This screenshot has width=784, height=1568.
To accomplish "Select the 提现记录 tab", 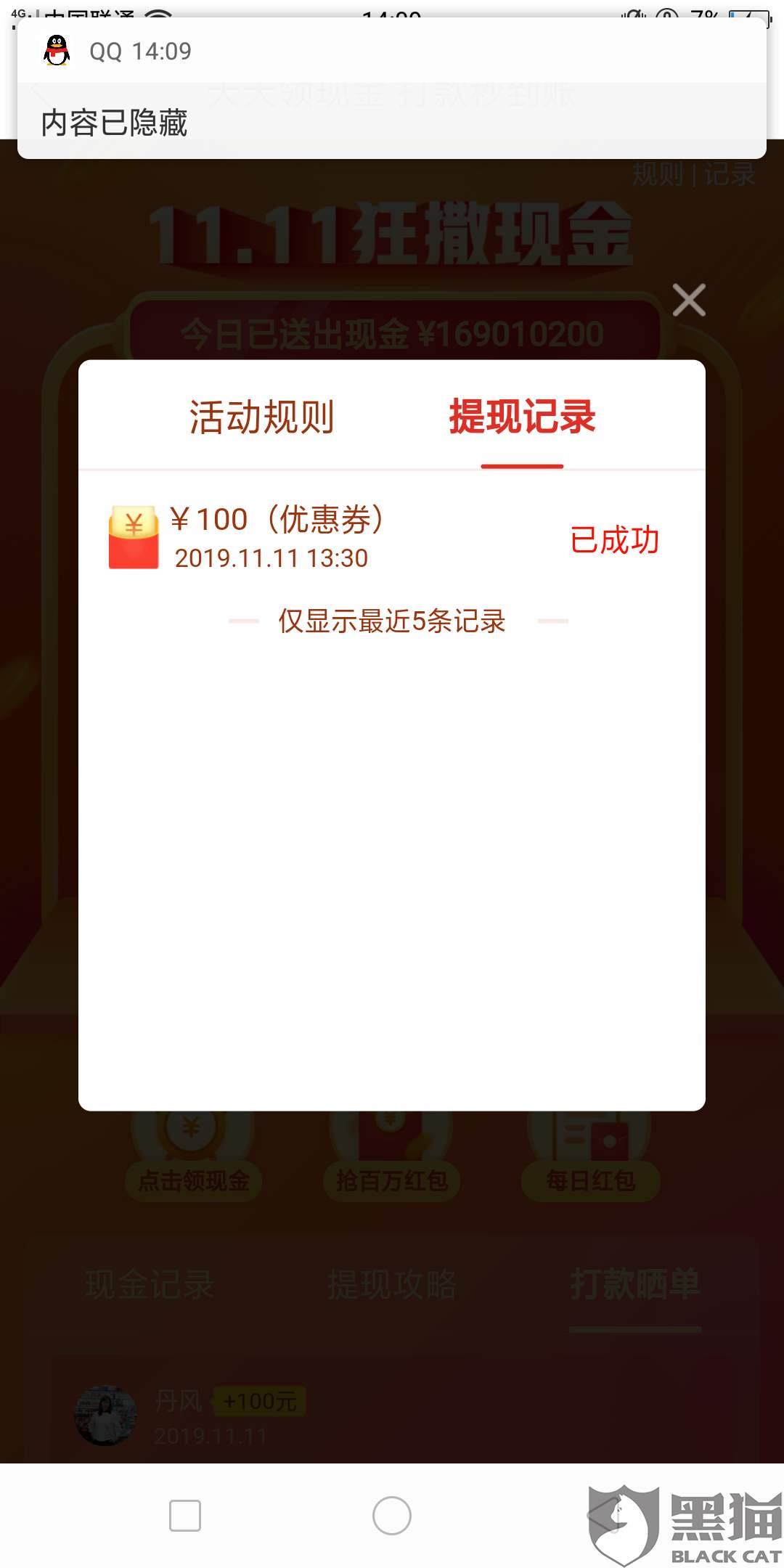I will (x=522, y=417).
